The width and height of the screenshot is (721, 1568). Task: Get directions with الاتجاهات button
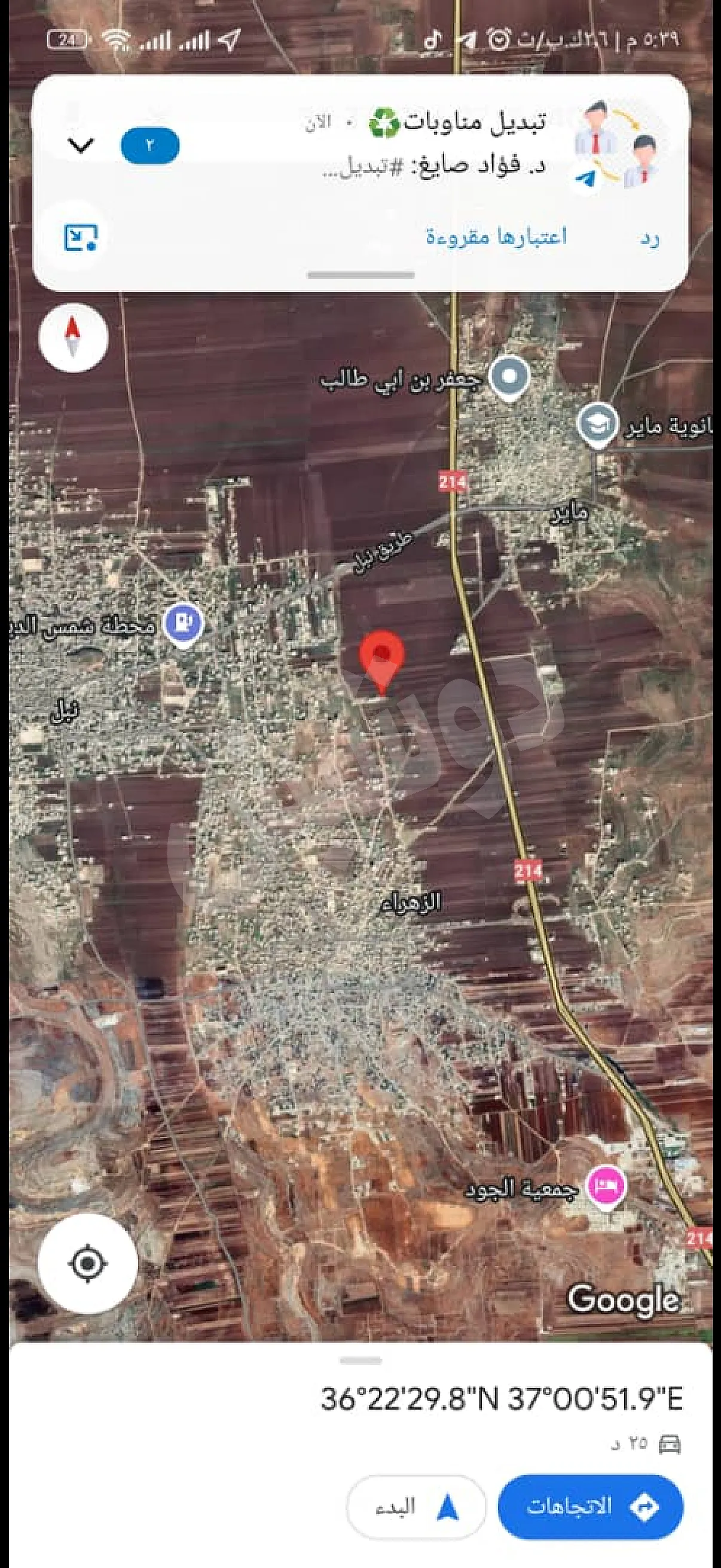590,1506
